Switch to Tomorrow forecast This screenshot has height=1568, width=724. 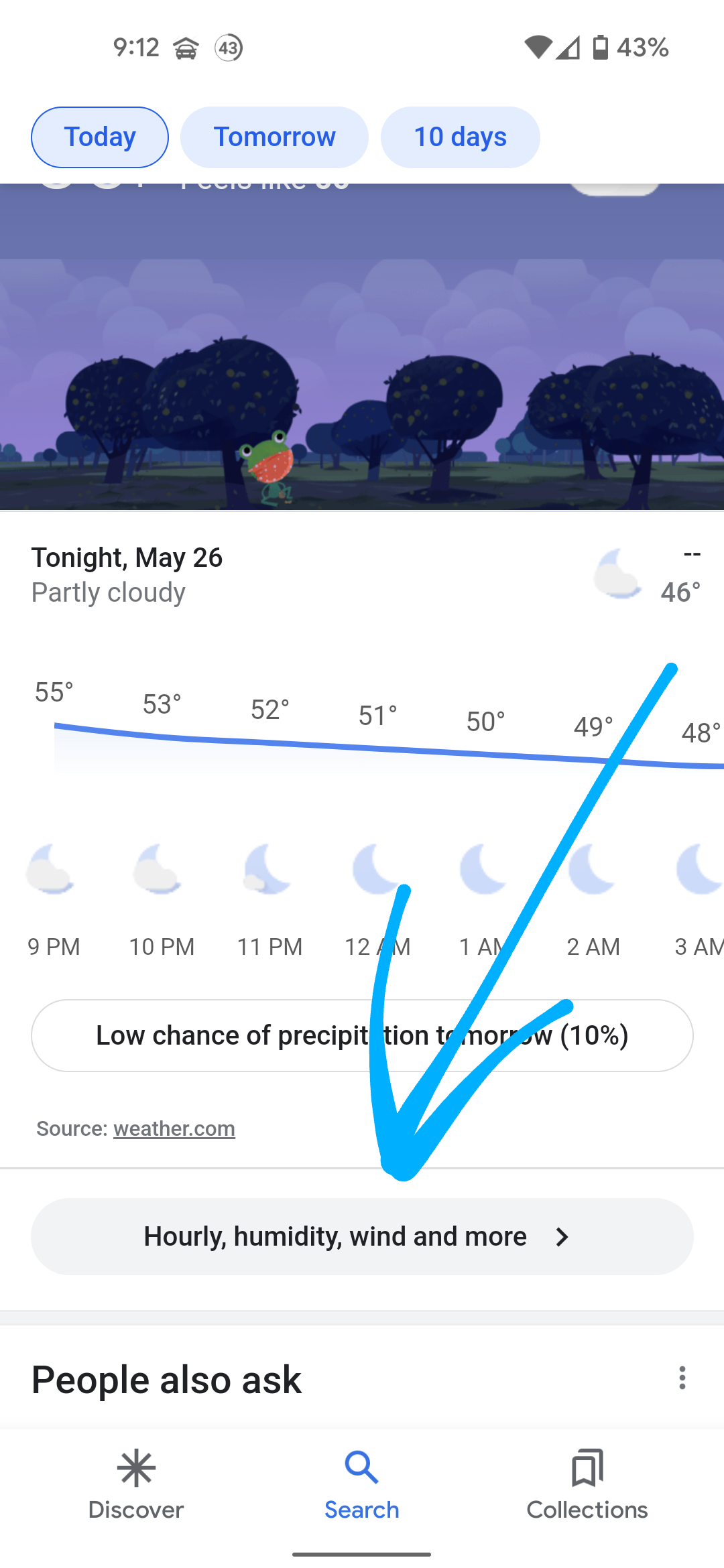click(274, 137)
